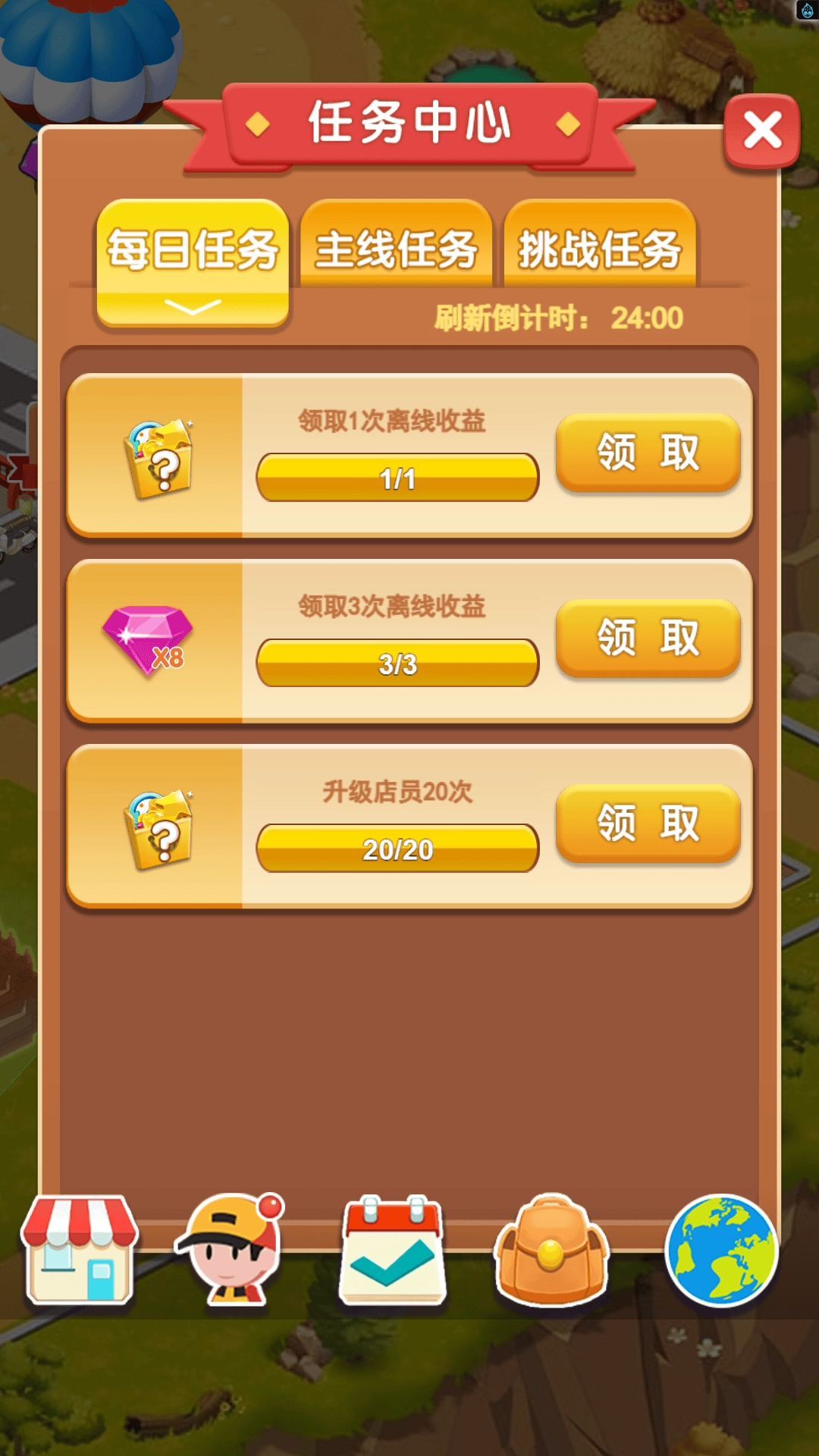Image resolution: width=819 pixels, height=1456 pixels.
Task: Claim gem reward for 领取3次离线收益
Action: (648, 638)
